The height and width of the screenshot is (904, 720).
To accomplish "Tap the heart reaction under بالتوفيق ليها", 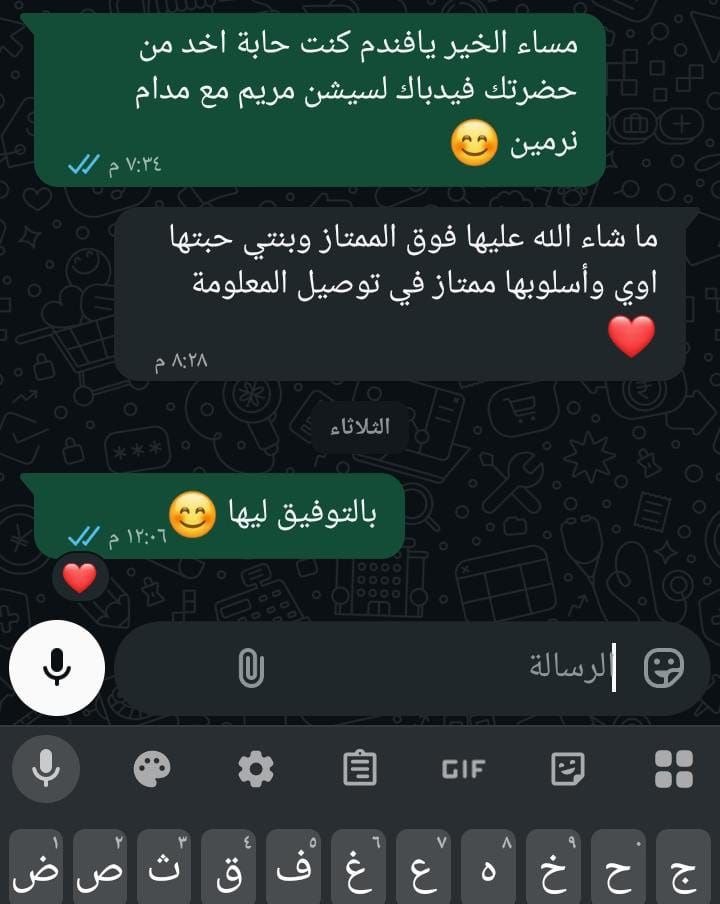I will 80,577.
